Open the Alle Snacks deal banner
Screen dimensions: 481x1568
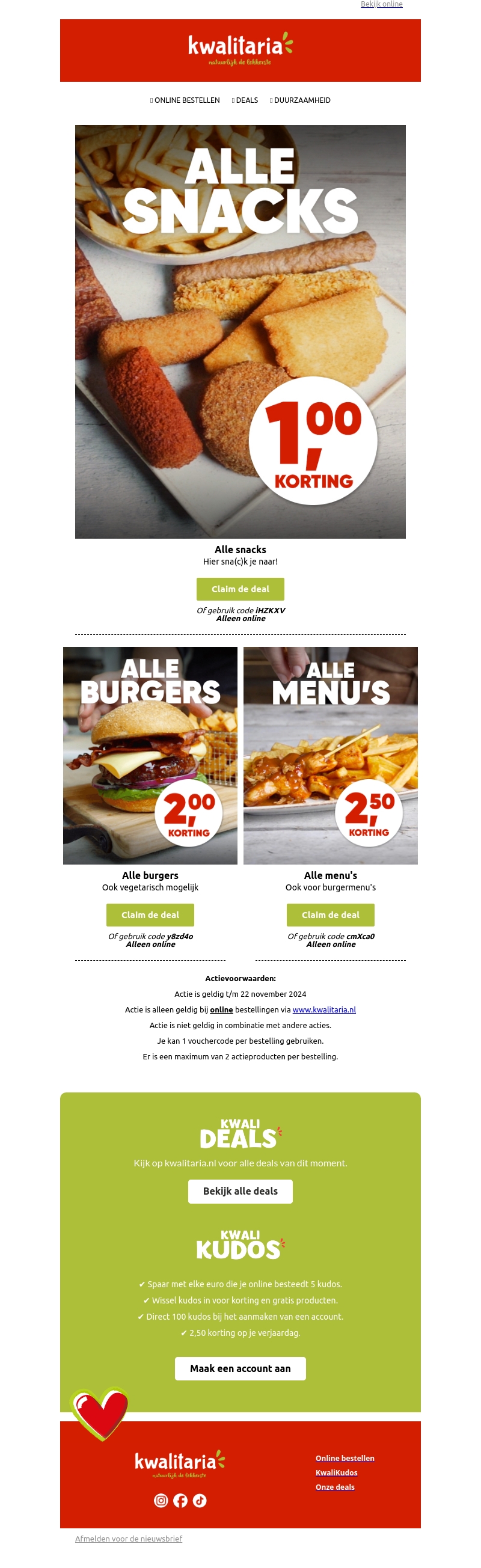tap(240, 331)
